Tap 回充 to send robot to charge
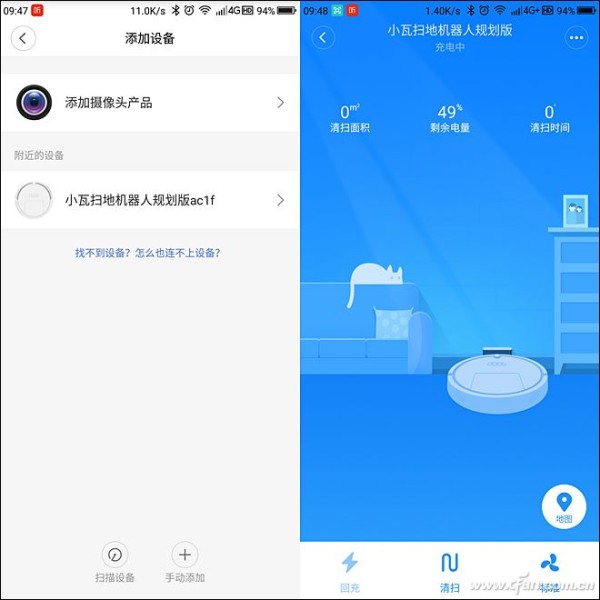 349,570
